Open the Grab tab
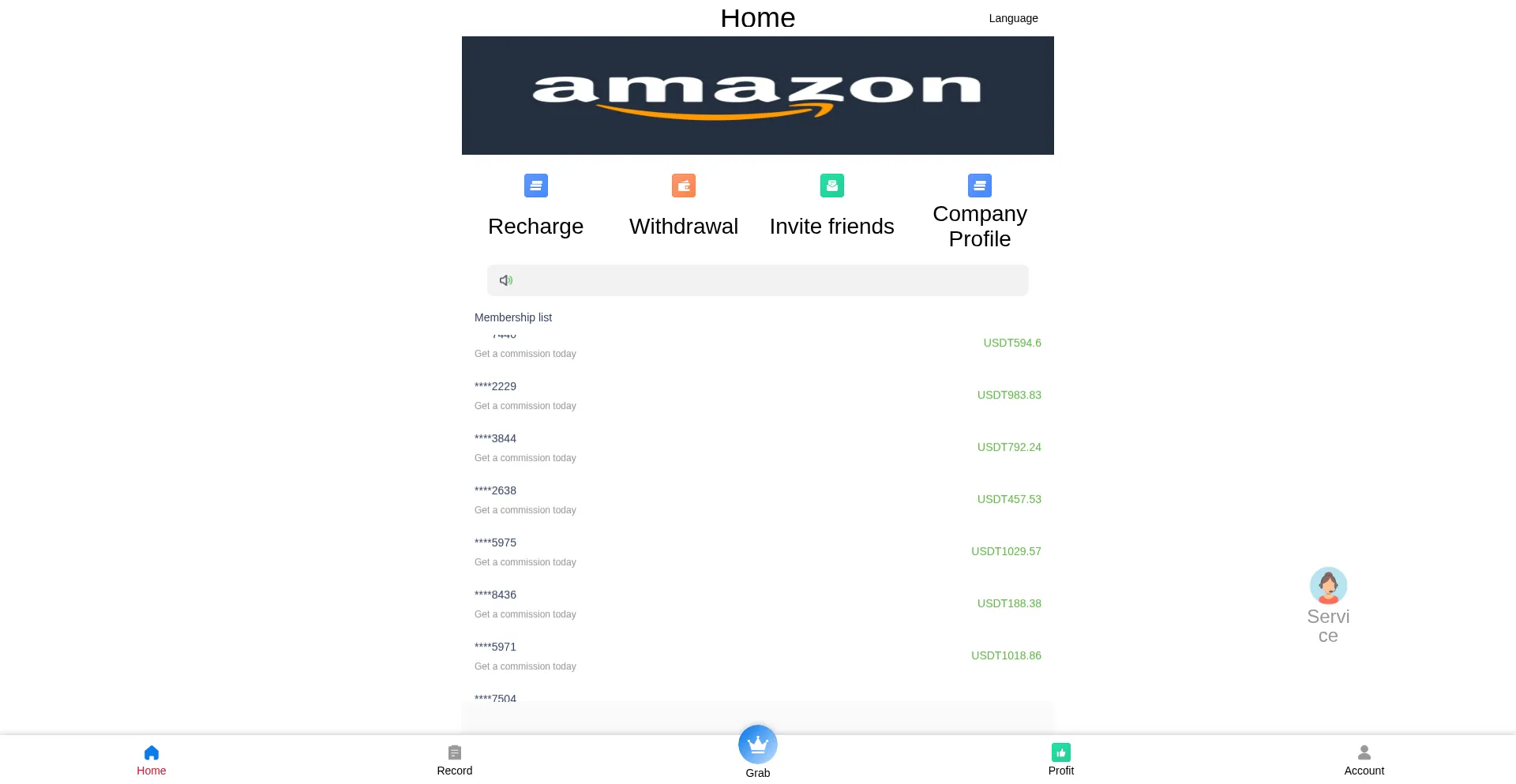This screenshot has width=1516, height=784. point(757,750)
